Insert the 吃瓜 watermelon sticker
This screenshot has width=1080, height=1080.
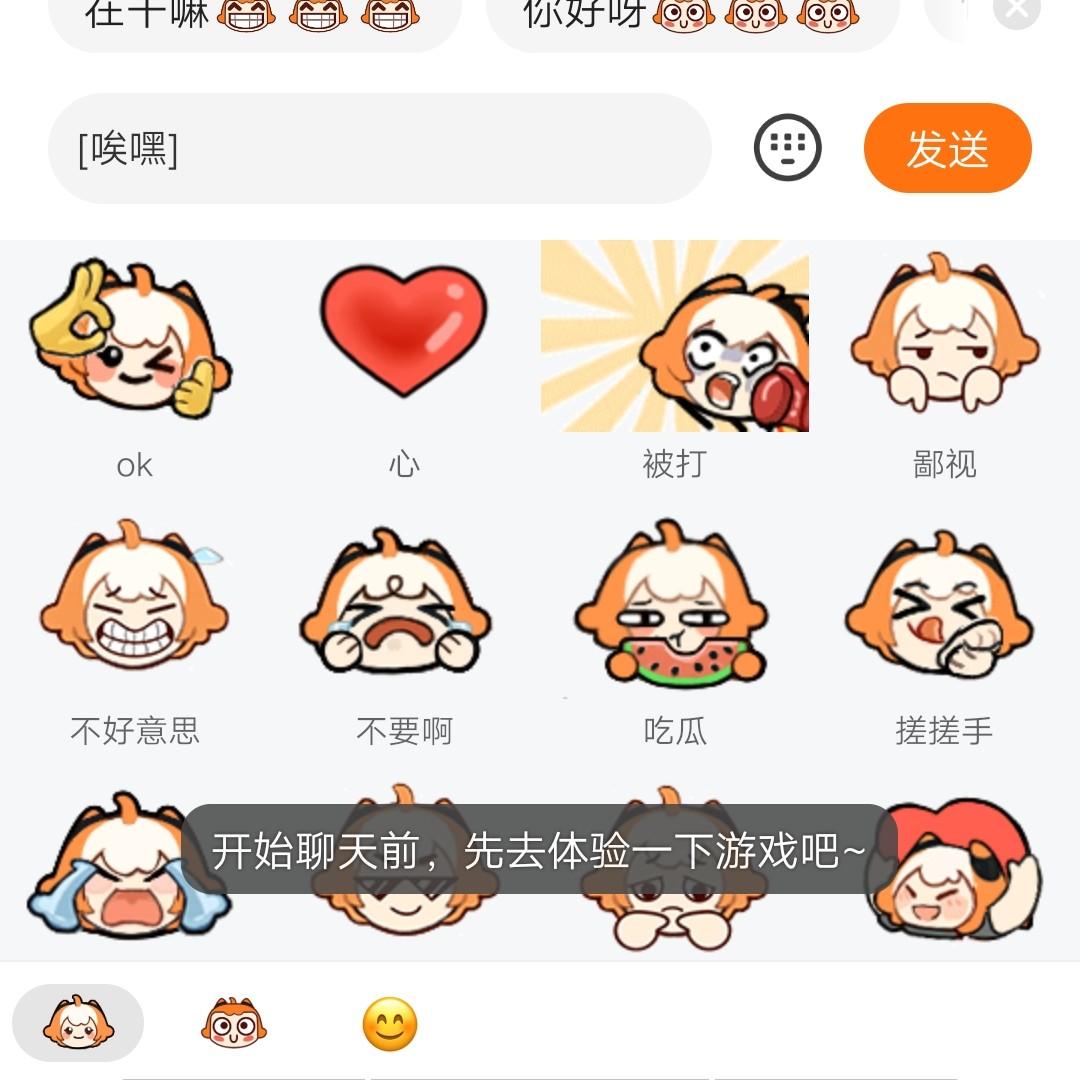coord(675,603)
